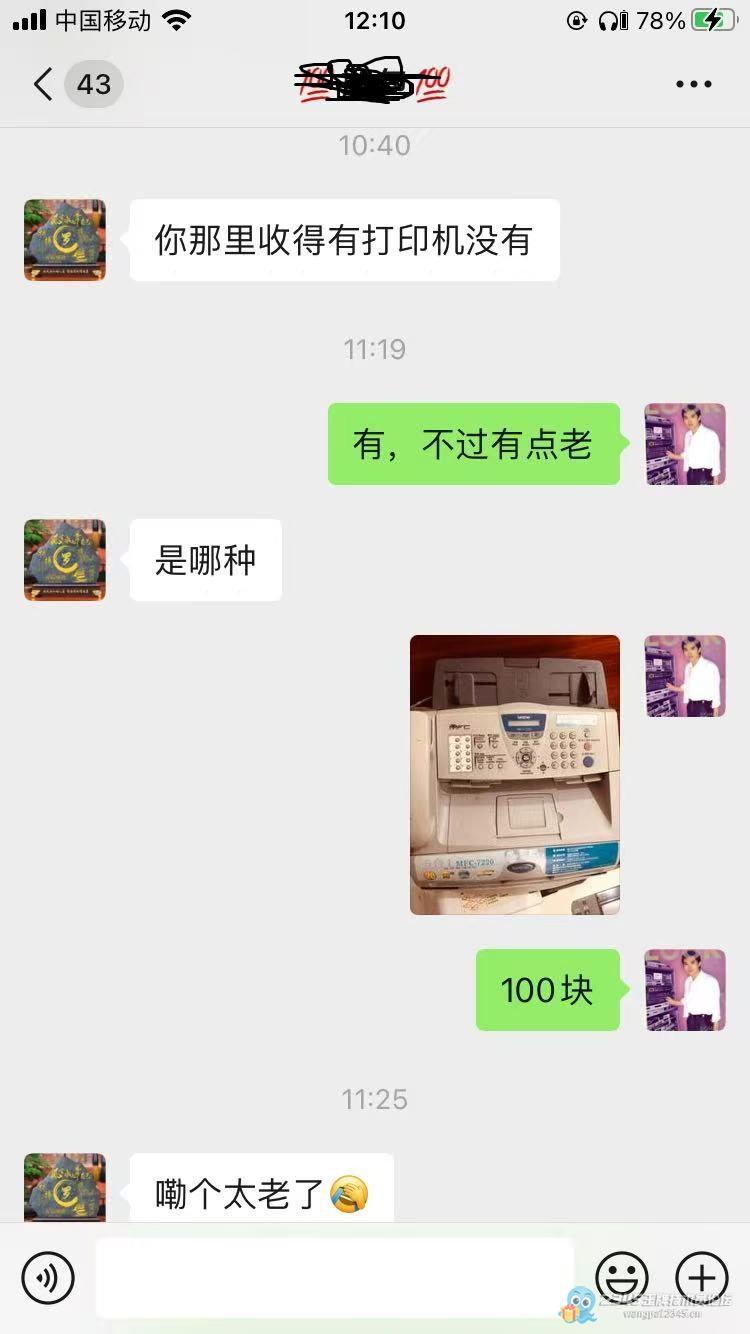
Task: Switch to voice message input
Action: click(x=48, y=1277)
